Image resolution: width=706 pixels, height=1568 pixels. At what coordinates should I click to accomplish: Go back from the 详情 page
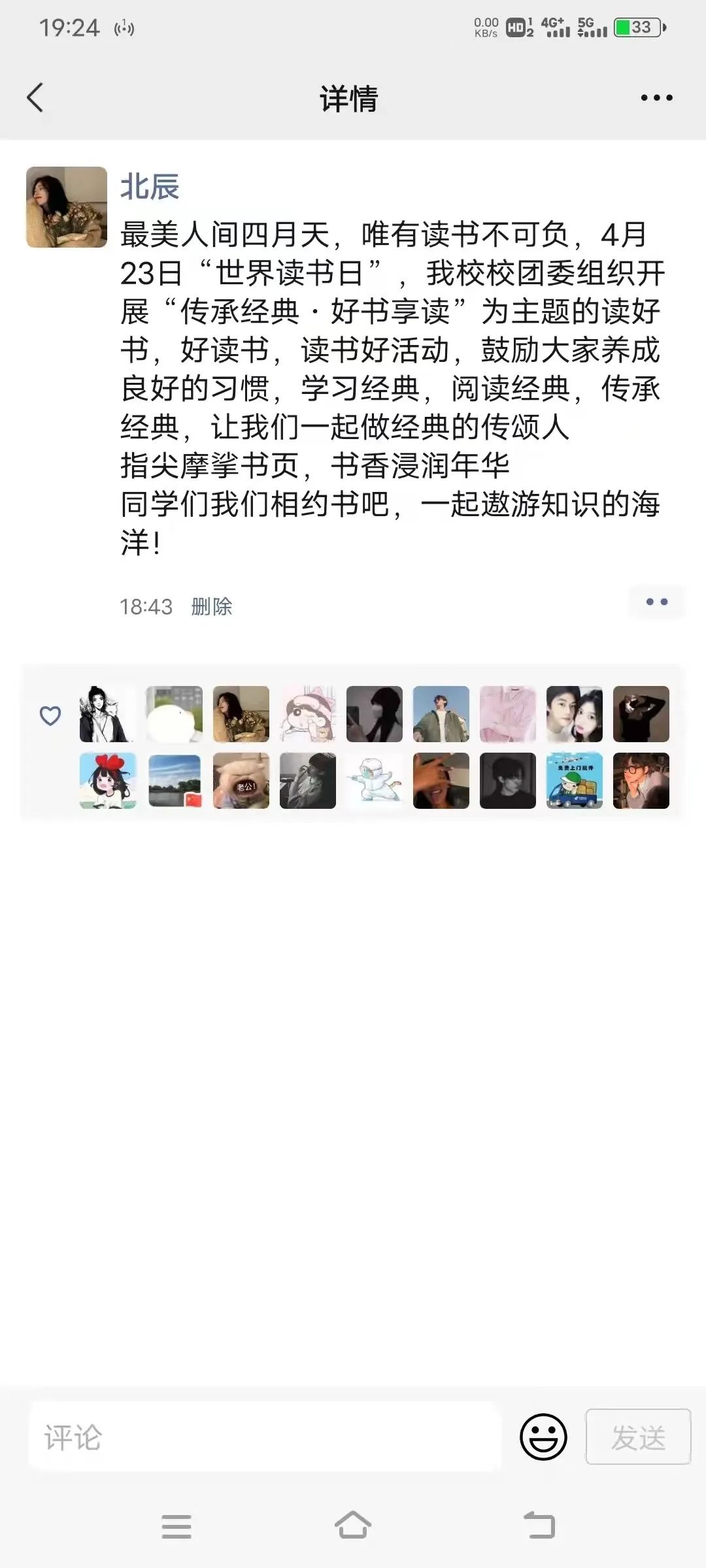pos(35,98)
